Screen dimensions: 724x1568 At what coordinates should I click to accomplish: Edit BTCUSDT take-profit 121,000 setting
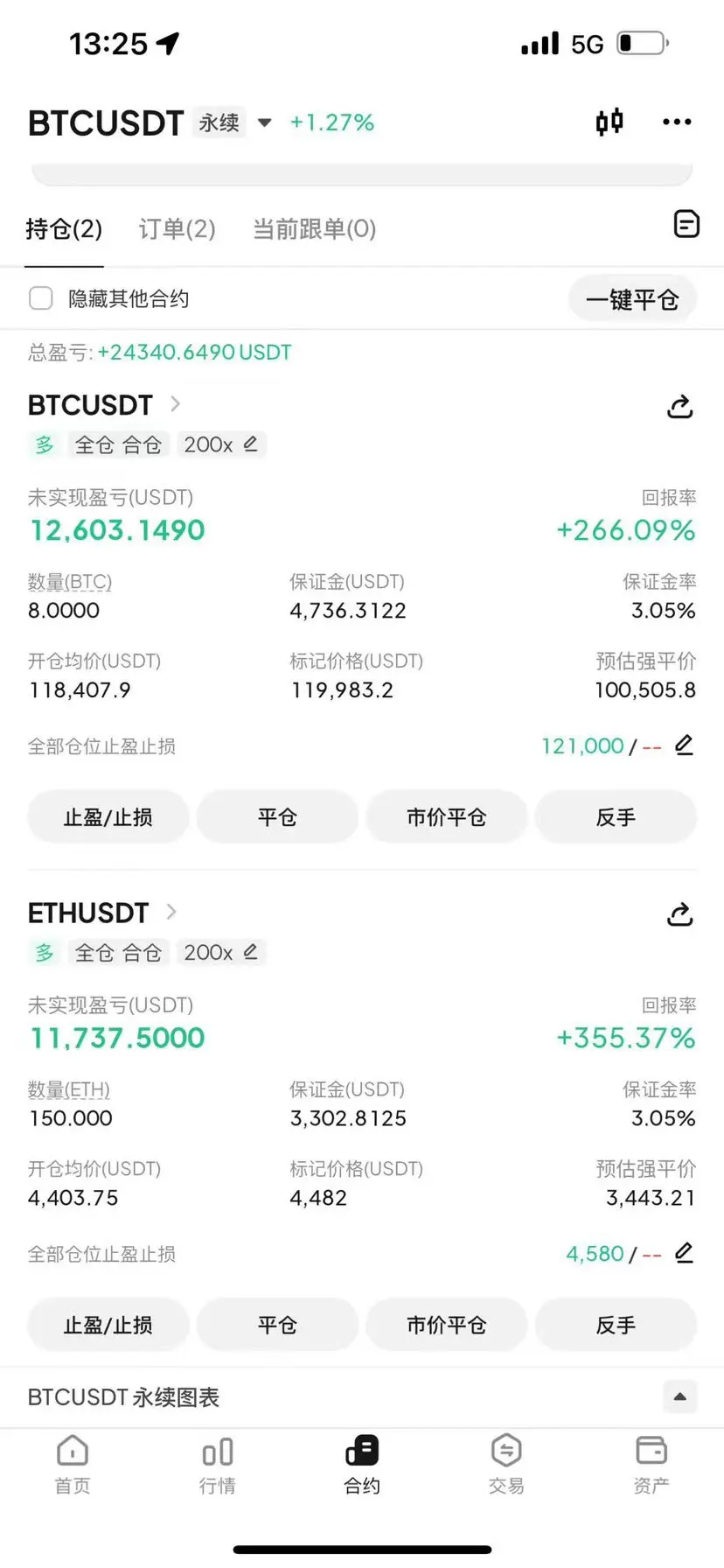(x=684, y=745)
